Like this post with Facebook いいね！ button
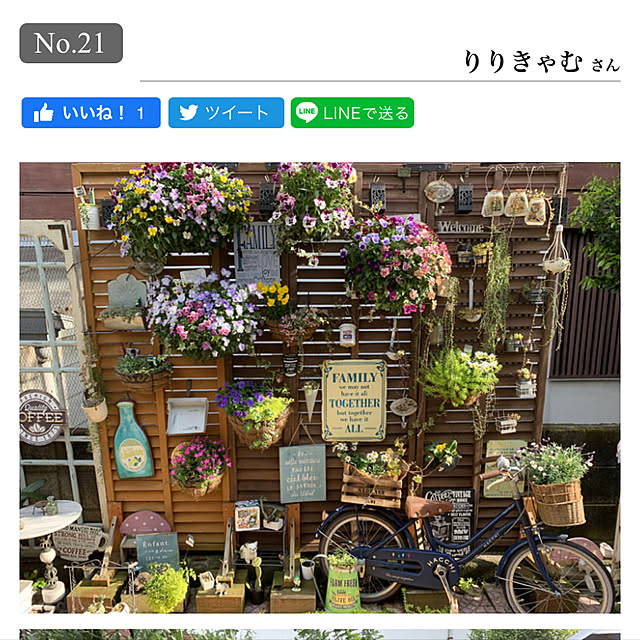Viewport: 640px width, 640px height. pos(90,113)
